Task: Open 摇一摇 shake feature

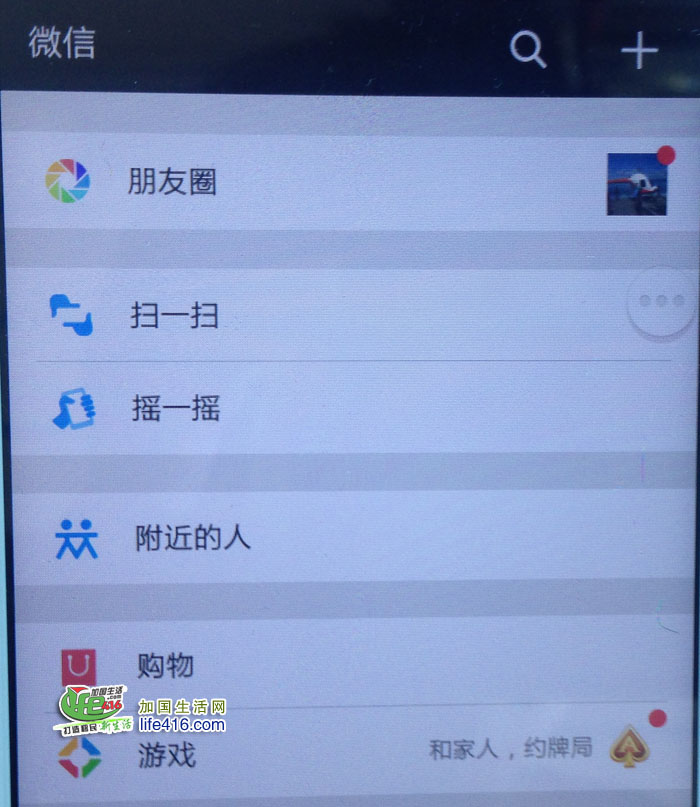Action: pyautogui.click(x=176, y=408)
